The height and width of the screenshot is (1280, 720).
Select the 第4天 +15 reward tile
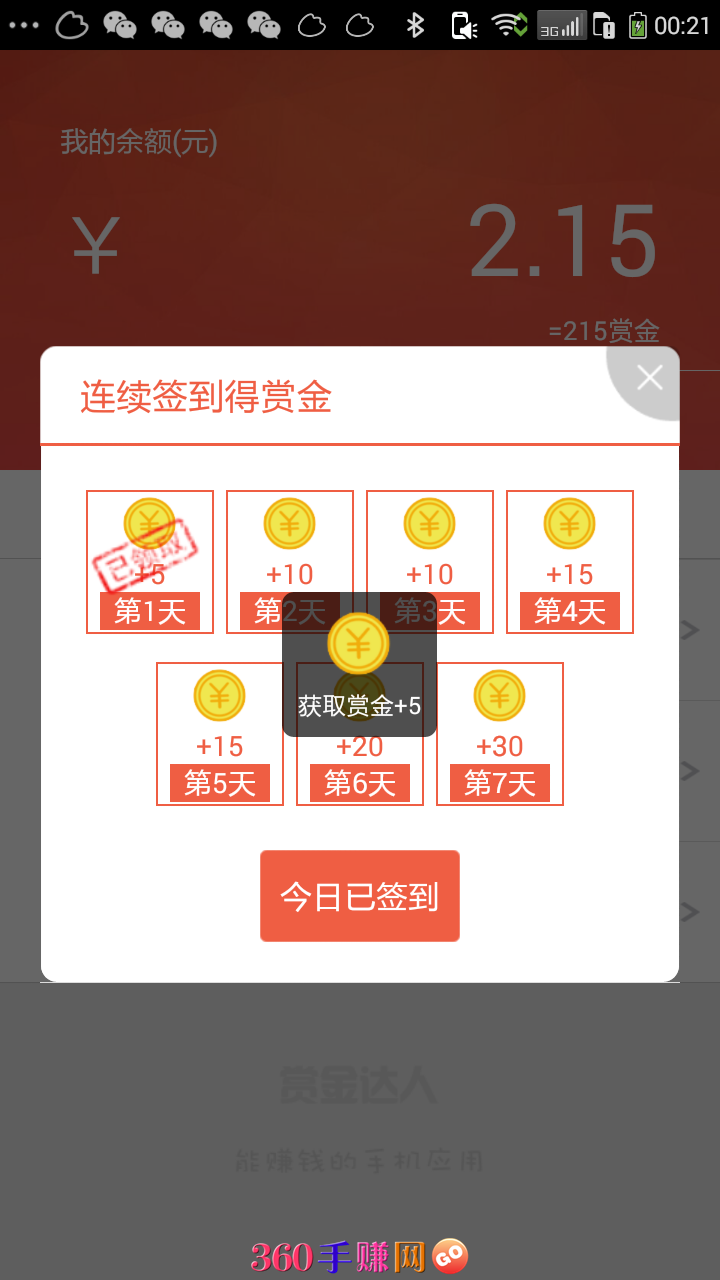click(x=570, y=562)
